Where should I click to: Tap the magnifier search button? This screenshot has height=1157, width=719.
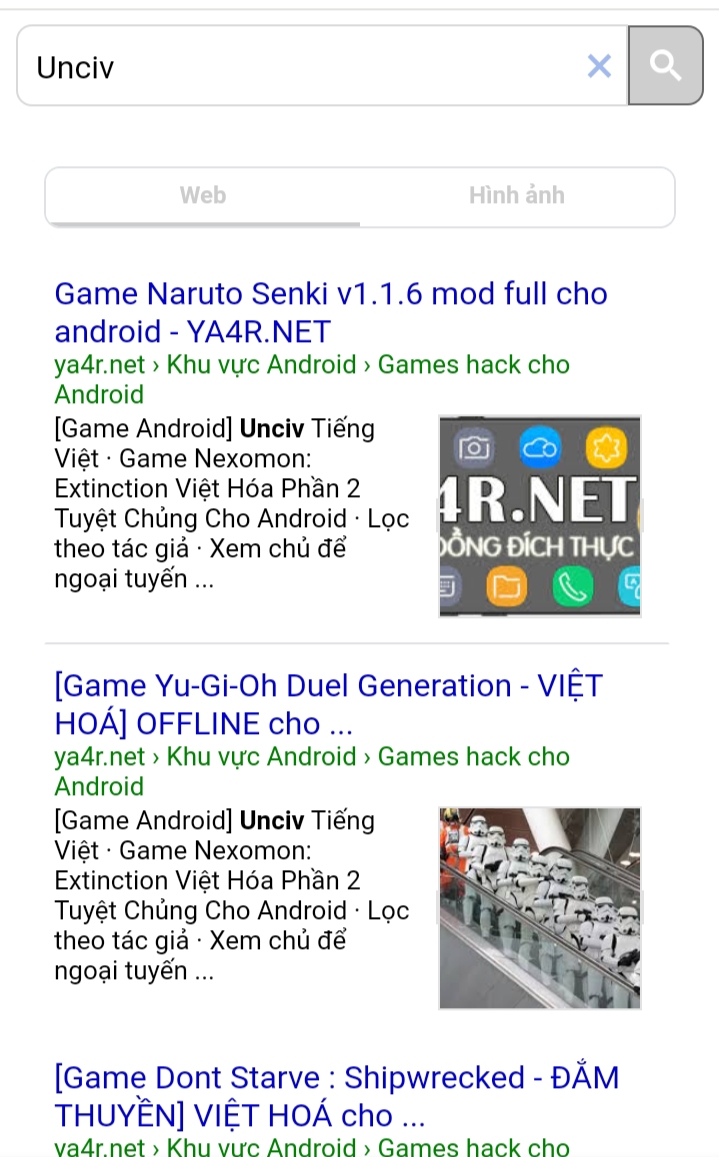(665, 66)
